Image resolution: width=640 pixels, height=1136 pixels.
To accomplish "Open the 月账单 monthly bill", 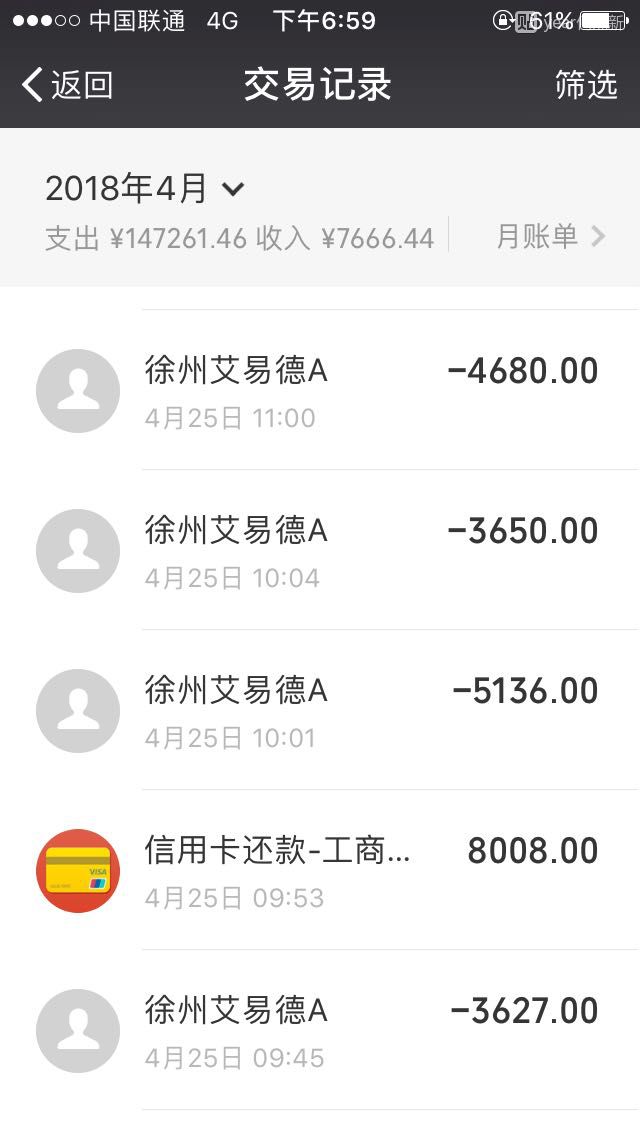I will (551, 236).
